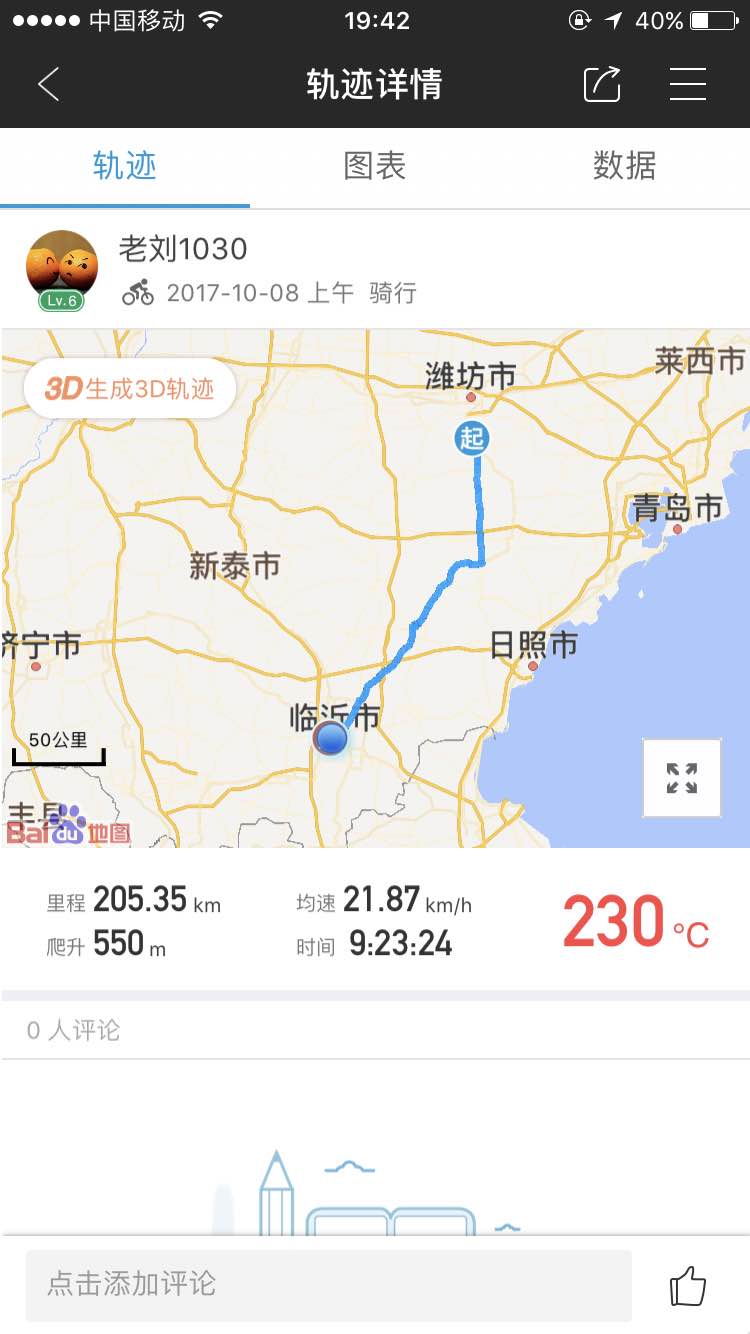
Task: Open the hamburger menu
Action: pos(688,84)
